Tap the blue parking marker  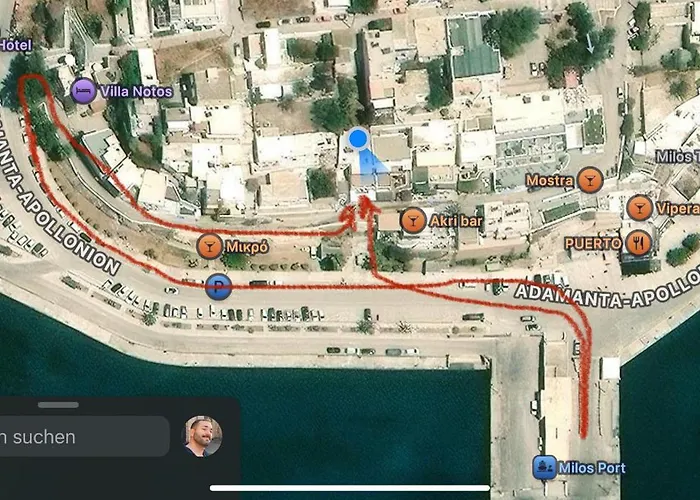[x=219, y=288]
